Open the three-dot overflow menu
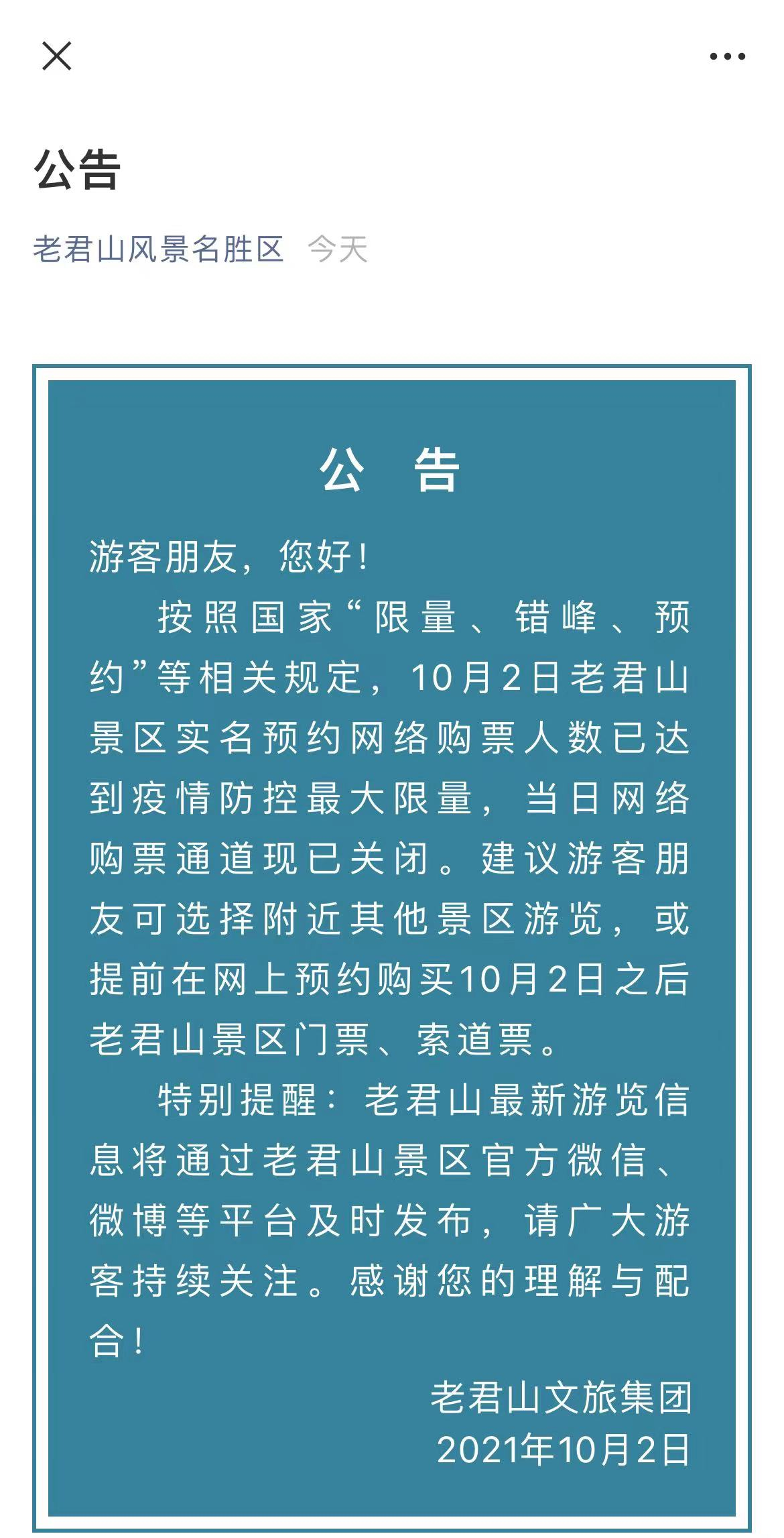The width and height of the screenshot is (784, 1538). click(x=727, y=57)
